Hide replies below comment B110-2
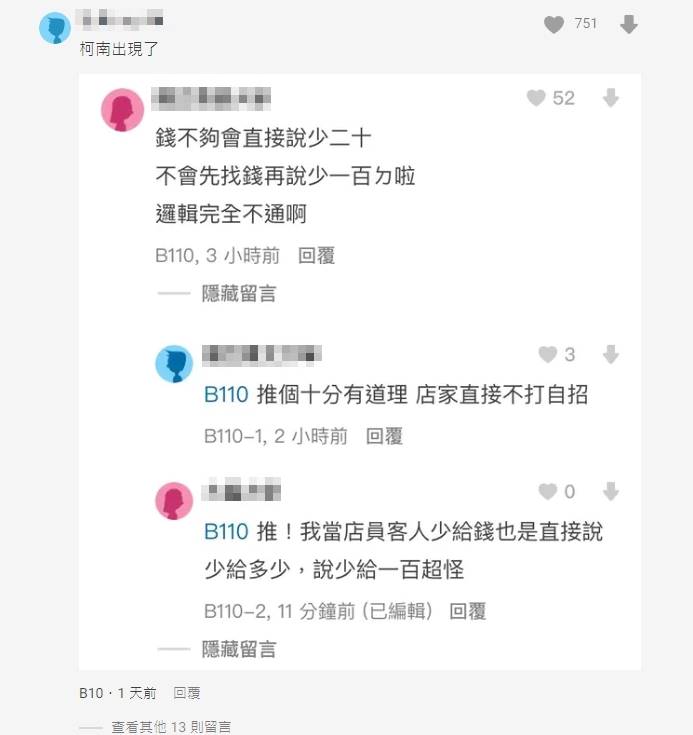 click(x=238, y=649)
